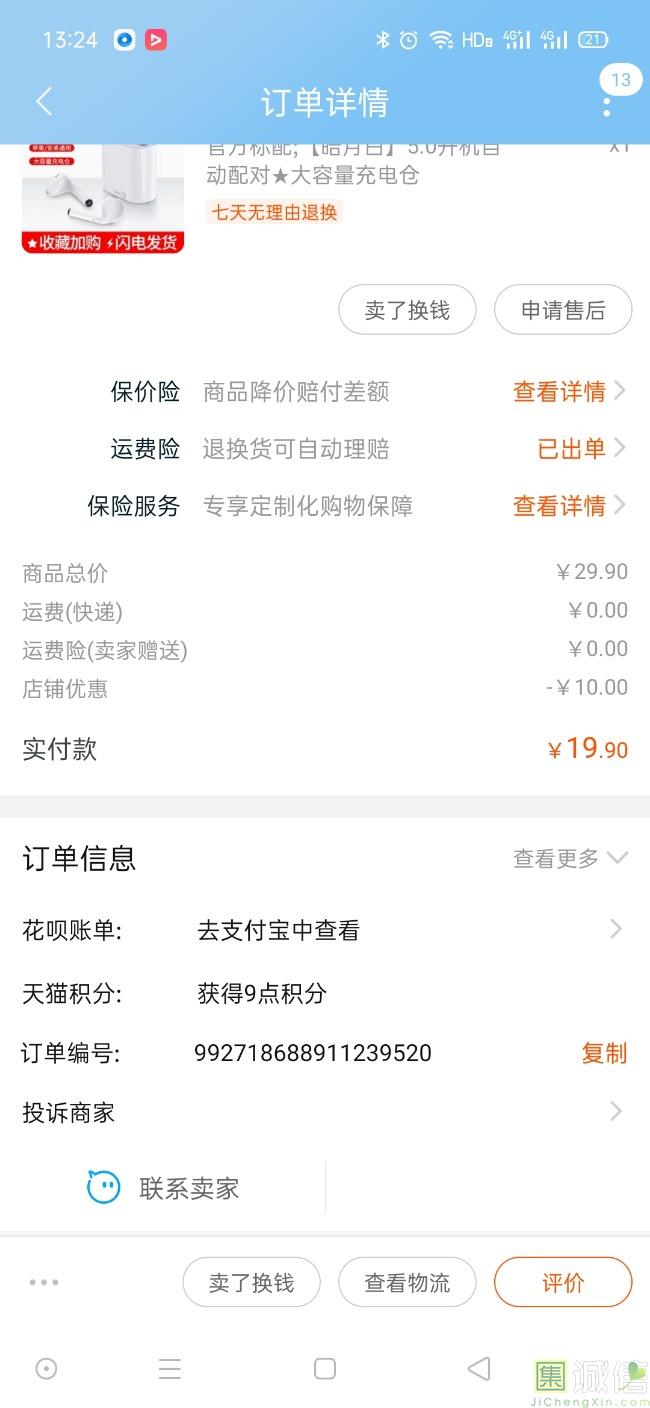The image size is (650, 1408).
Task: Open the three-dot overflow menu in header
Action: tap(606, 104)
